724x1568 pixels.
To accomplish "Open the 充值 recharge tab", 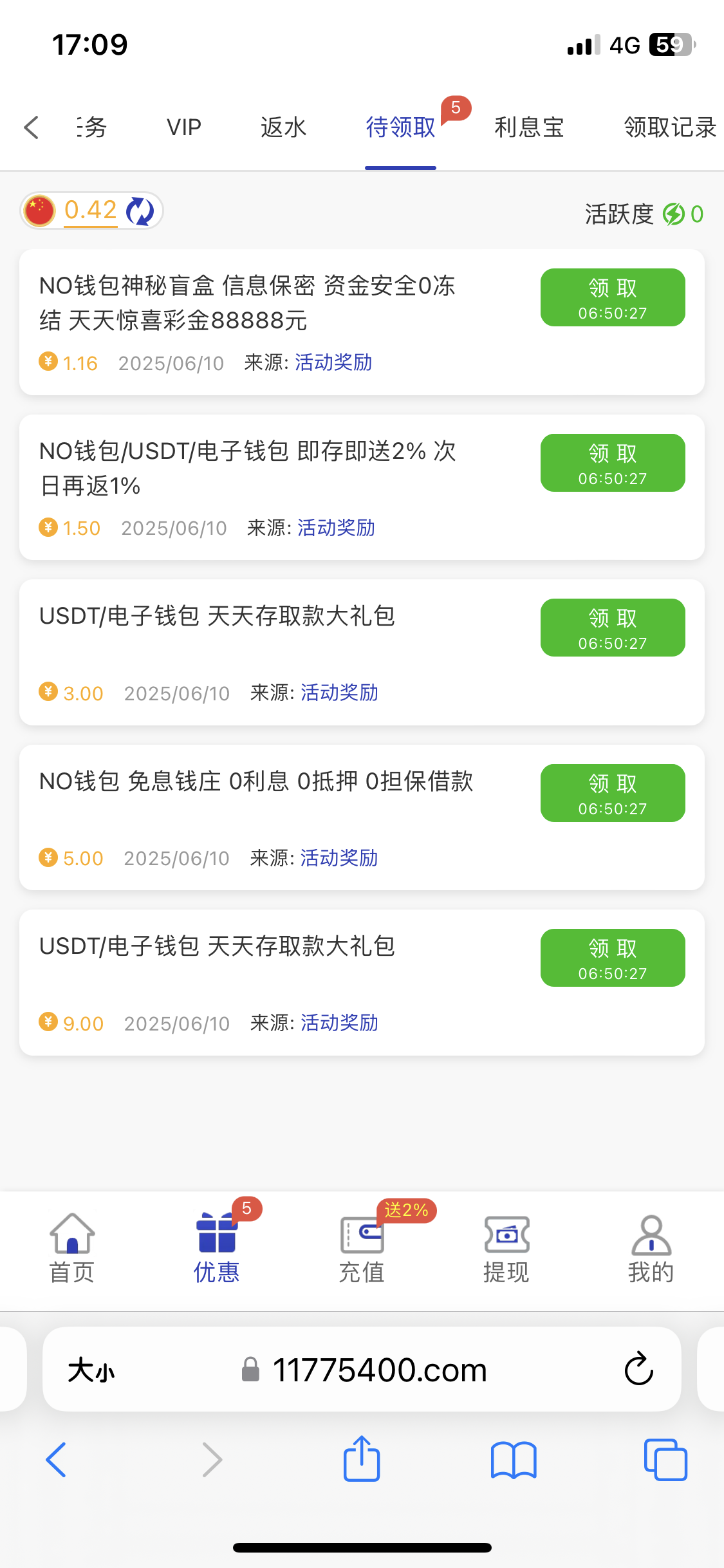I will click(362, 1249).
